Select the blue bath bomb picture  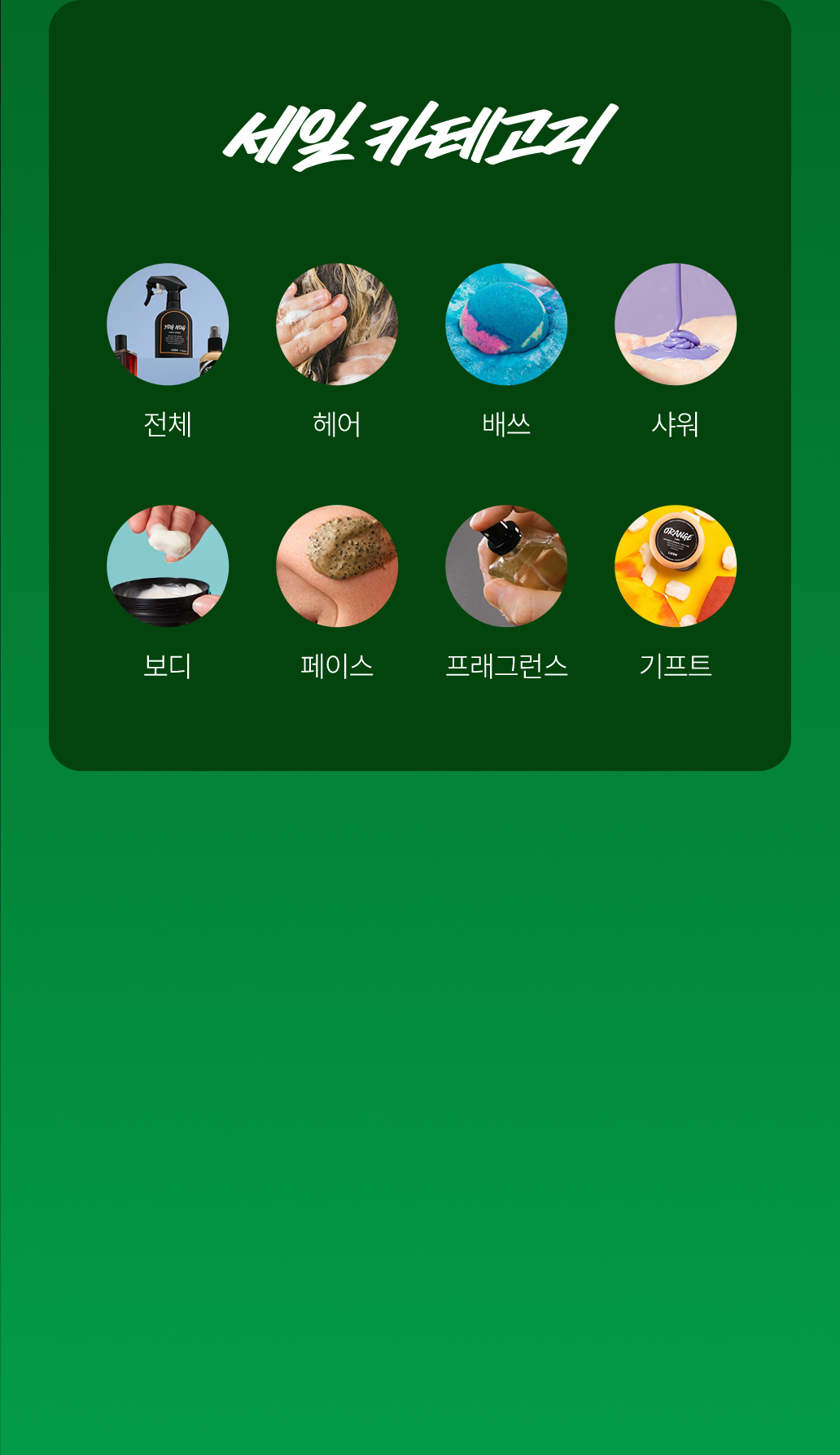pos(505,324)
